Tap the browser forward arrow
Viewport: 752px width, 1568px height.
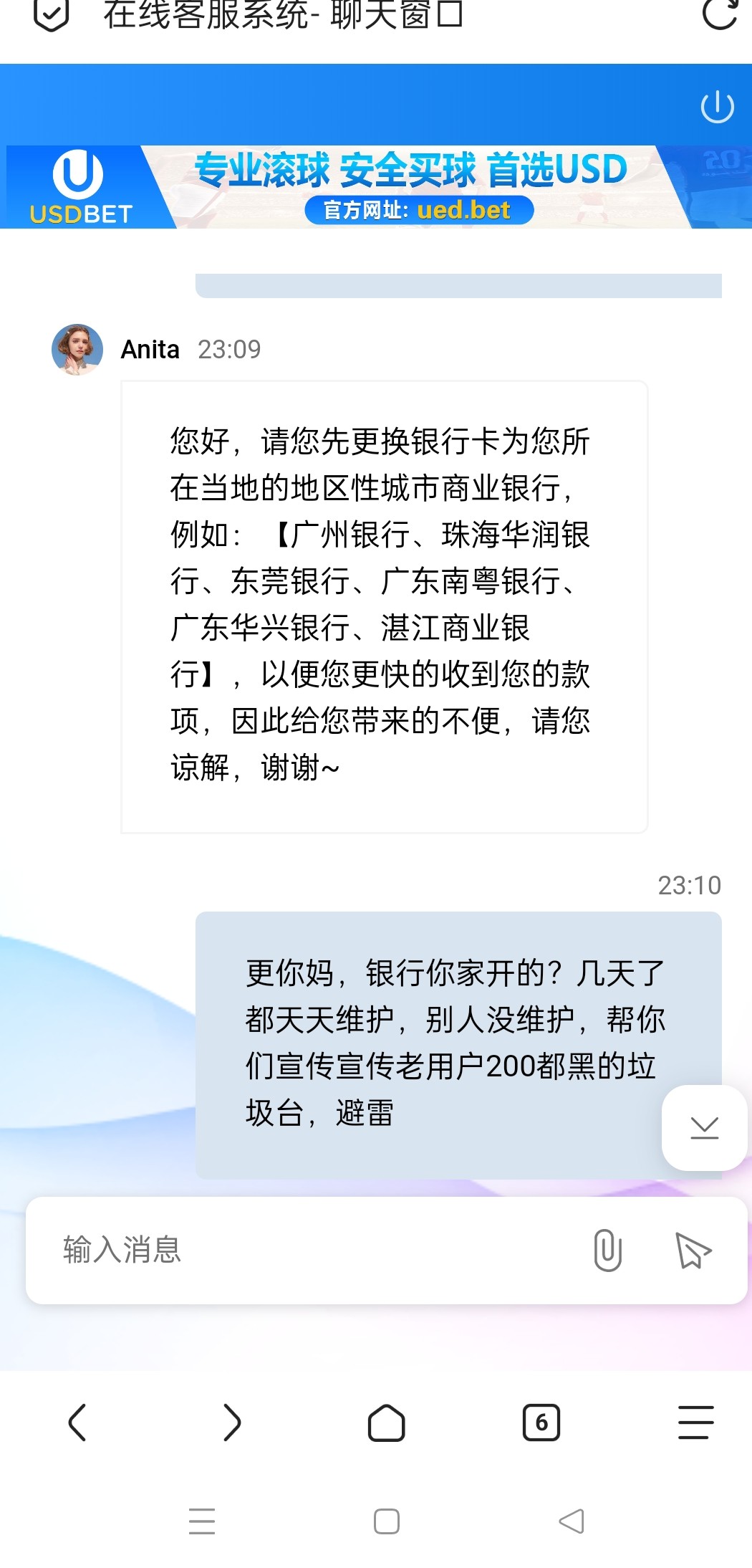pos(232,1423)
